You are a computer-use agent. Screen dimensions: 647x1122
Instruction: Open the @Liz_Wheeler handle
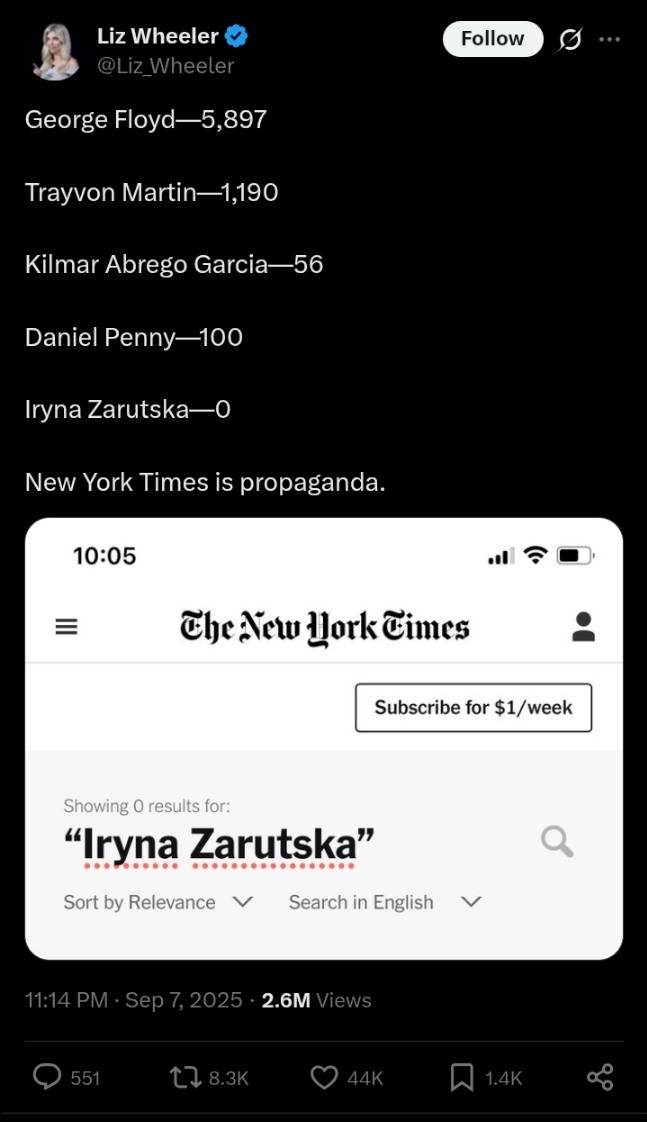165,66
